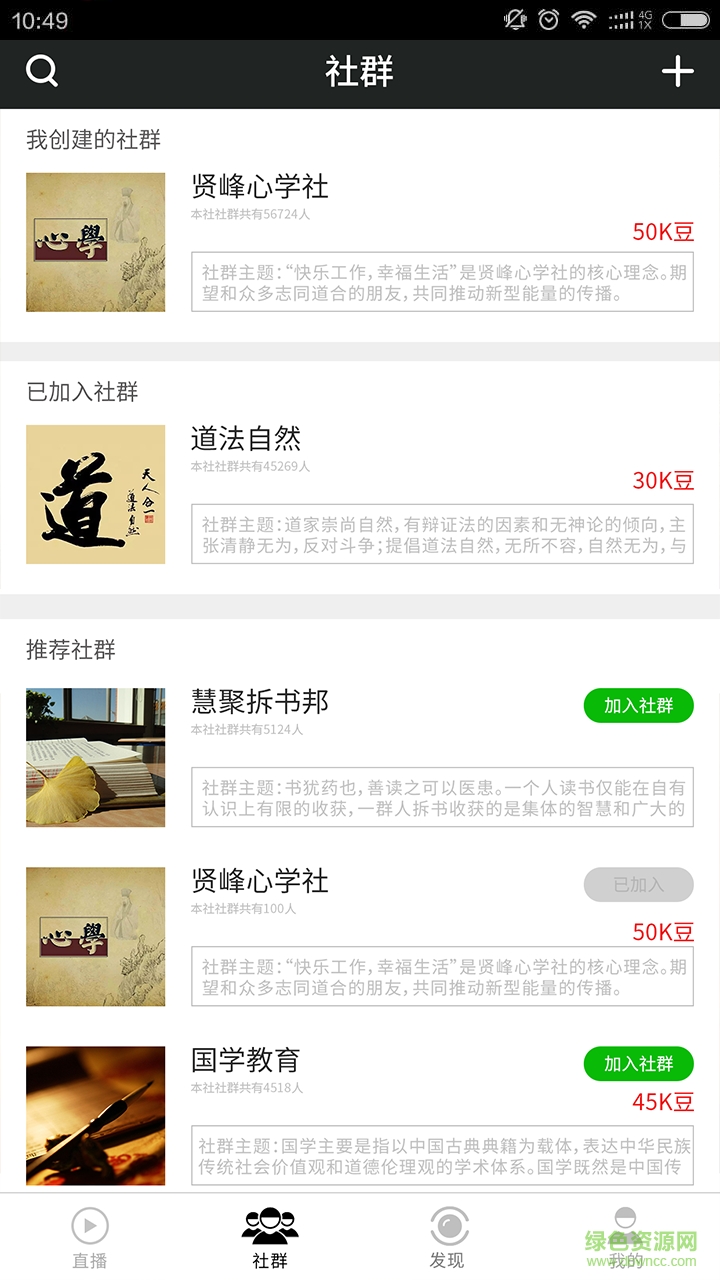
Task: Open the 心學 thumbnail of 贤峰心学社
Action: pyautogui.click(x=95, y=241)
